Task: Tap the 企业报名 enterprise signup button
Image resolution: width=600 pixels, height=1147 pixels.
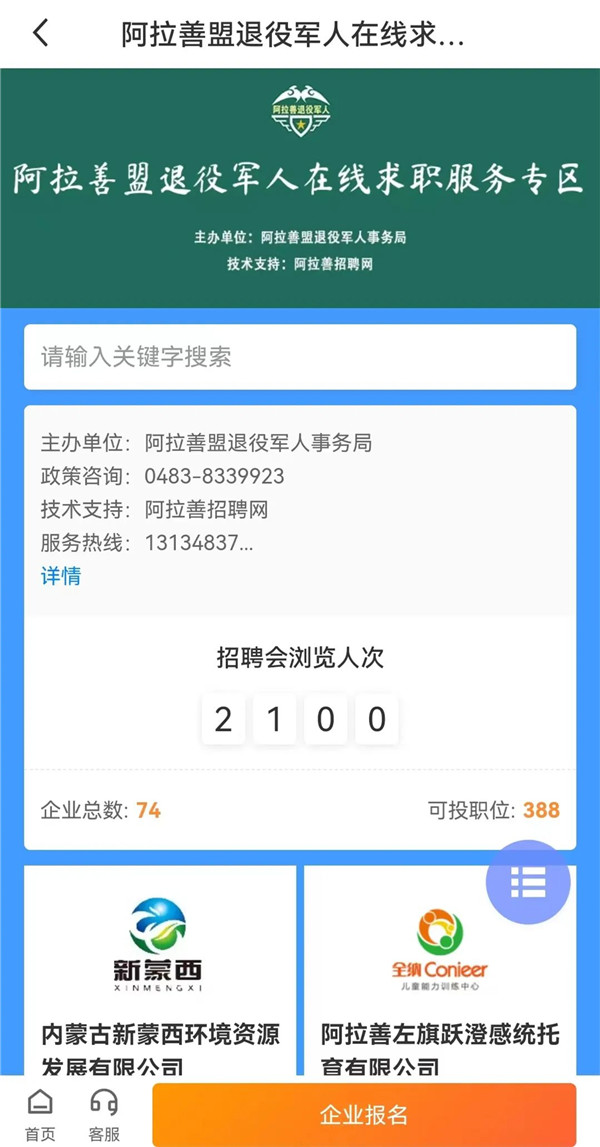Action: 364,1115
